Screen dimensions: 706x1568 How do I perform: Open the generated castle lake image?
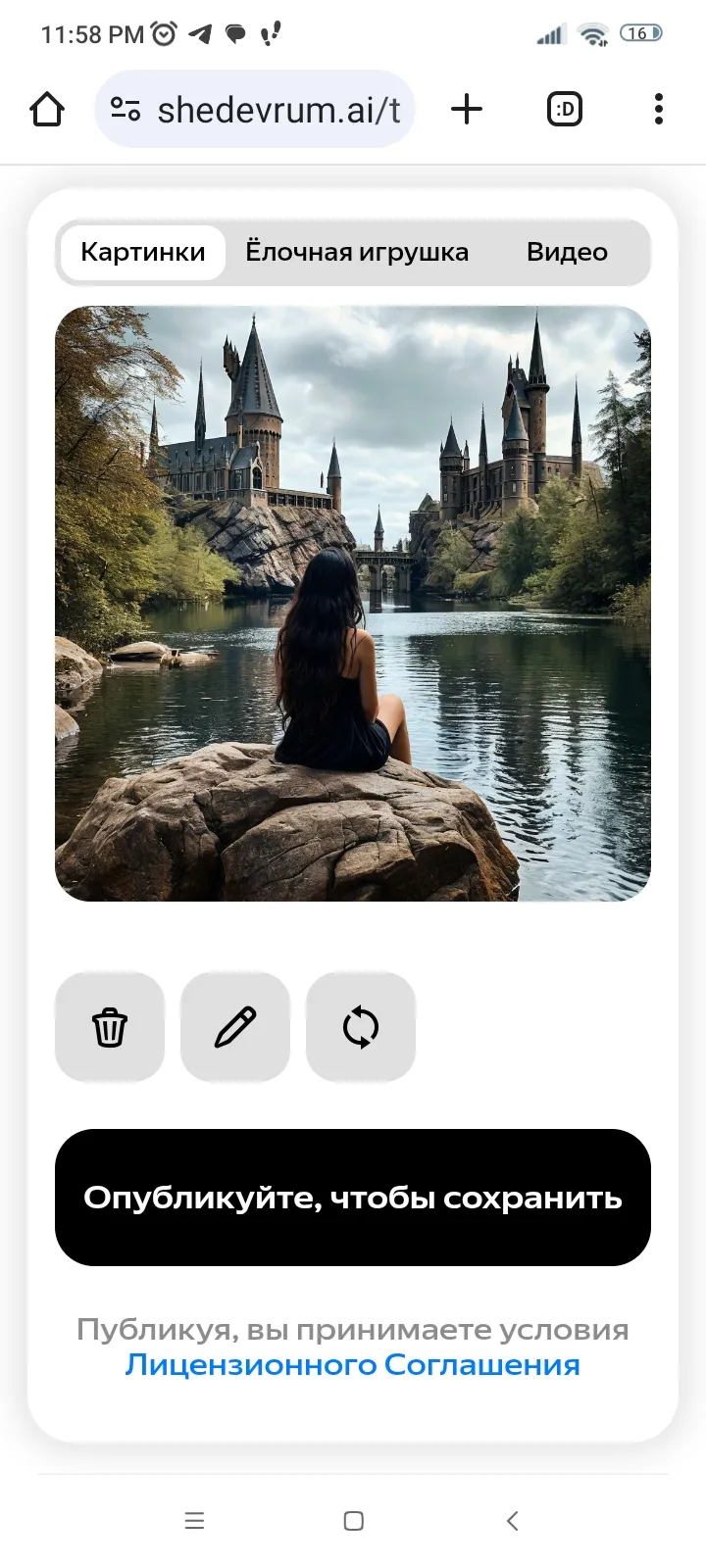tap(353, 604)
